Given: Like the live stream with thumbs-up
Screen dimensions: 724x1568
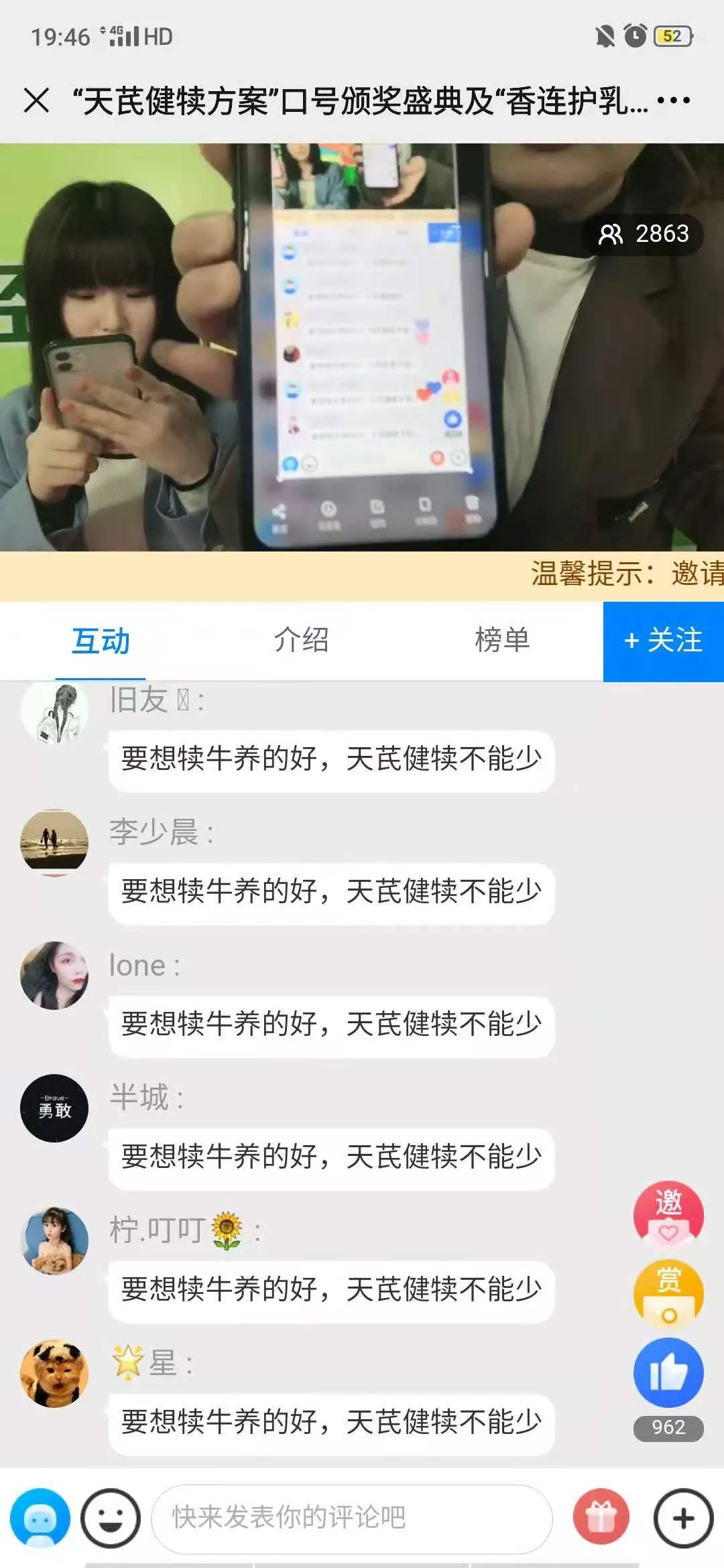Looking at the screenshot, I should click(668, 1373).
